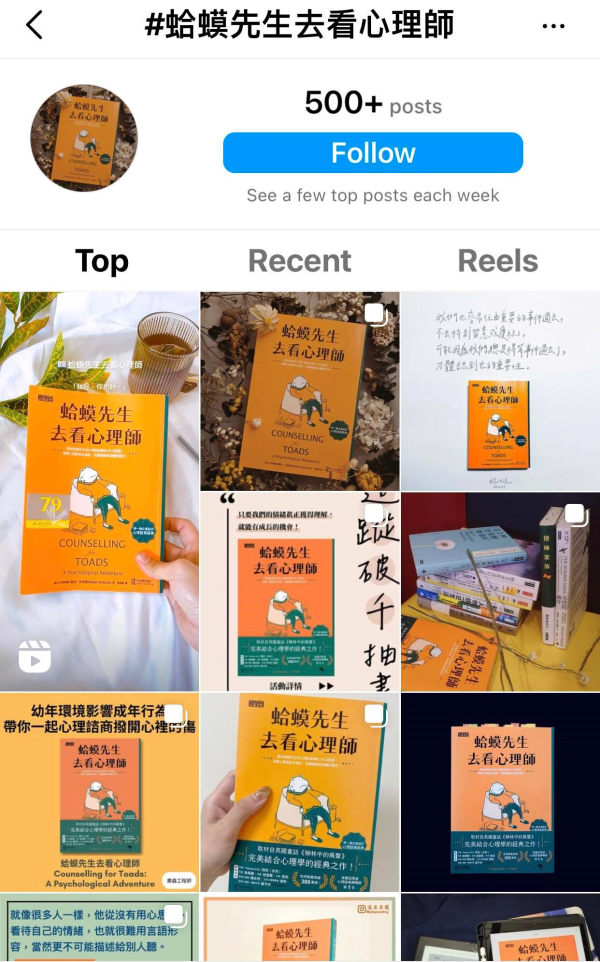600x962 pixels.
Task: Switch to the Recent tab
Action: 299,261
